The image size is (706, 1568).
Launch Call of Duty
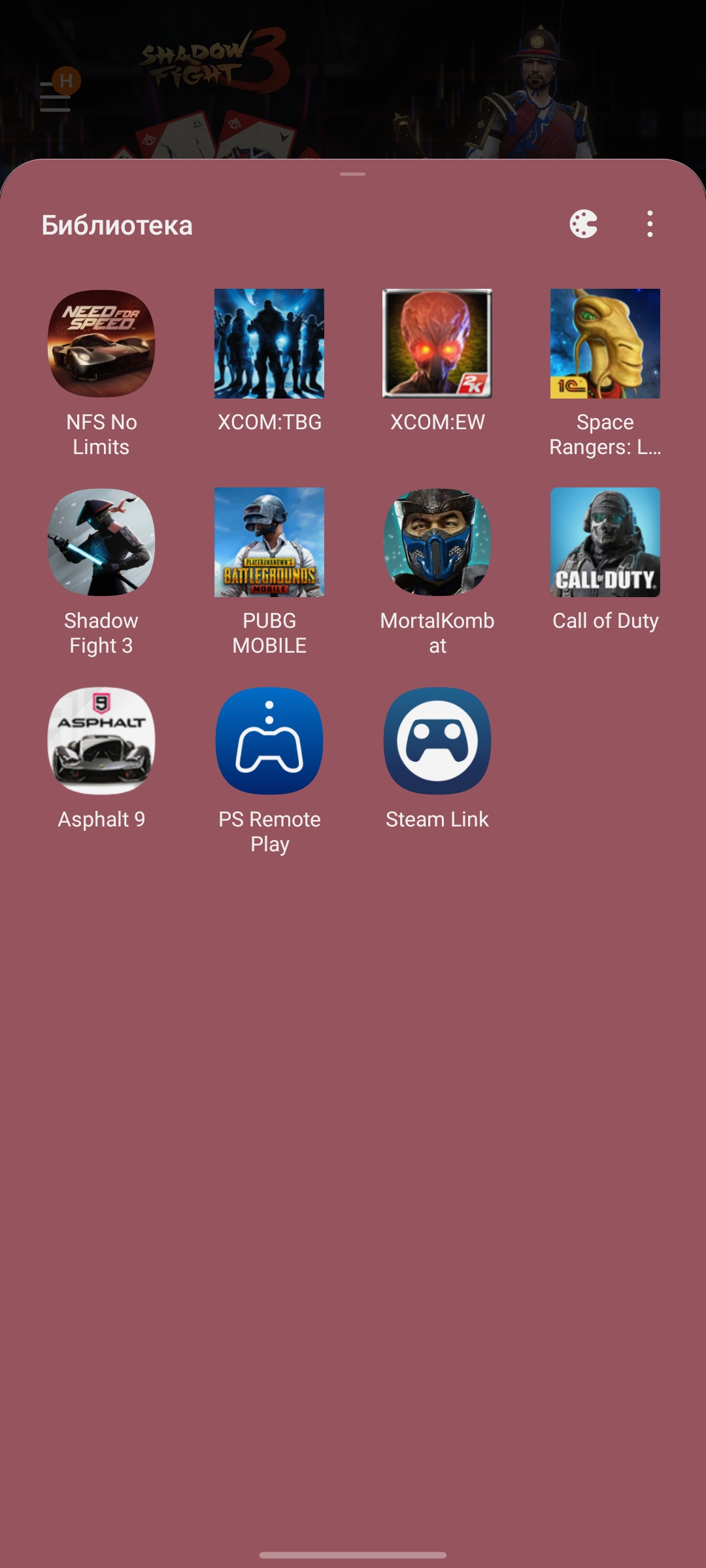605,543
